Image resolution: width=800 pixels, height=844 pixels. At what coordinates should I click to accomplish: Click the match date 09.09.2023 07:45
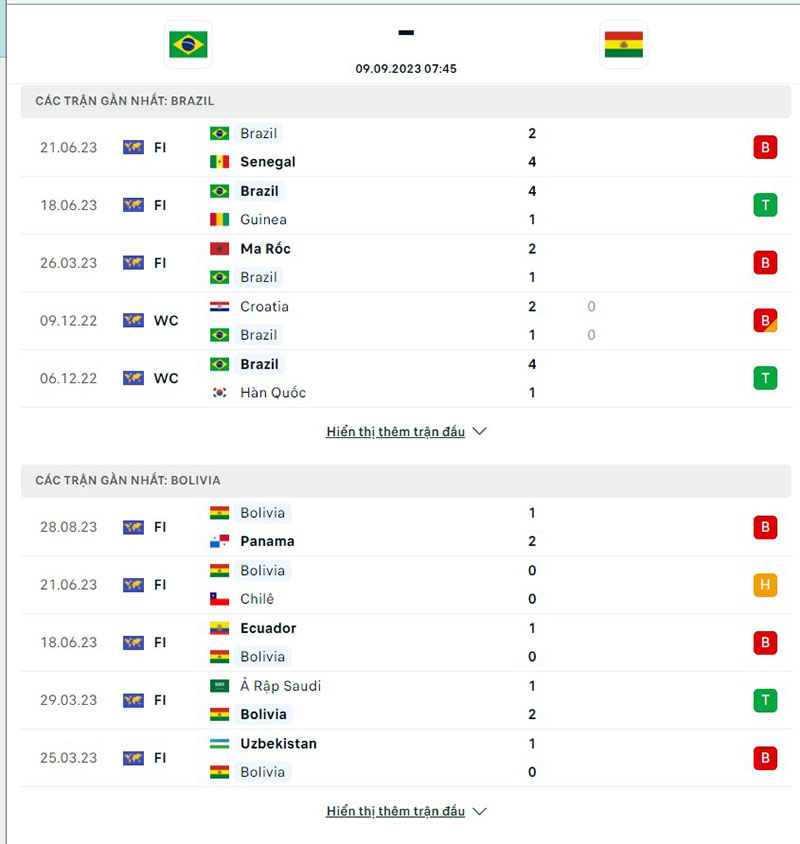coord(405,69)
